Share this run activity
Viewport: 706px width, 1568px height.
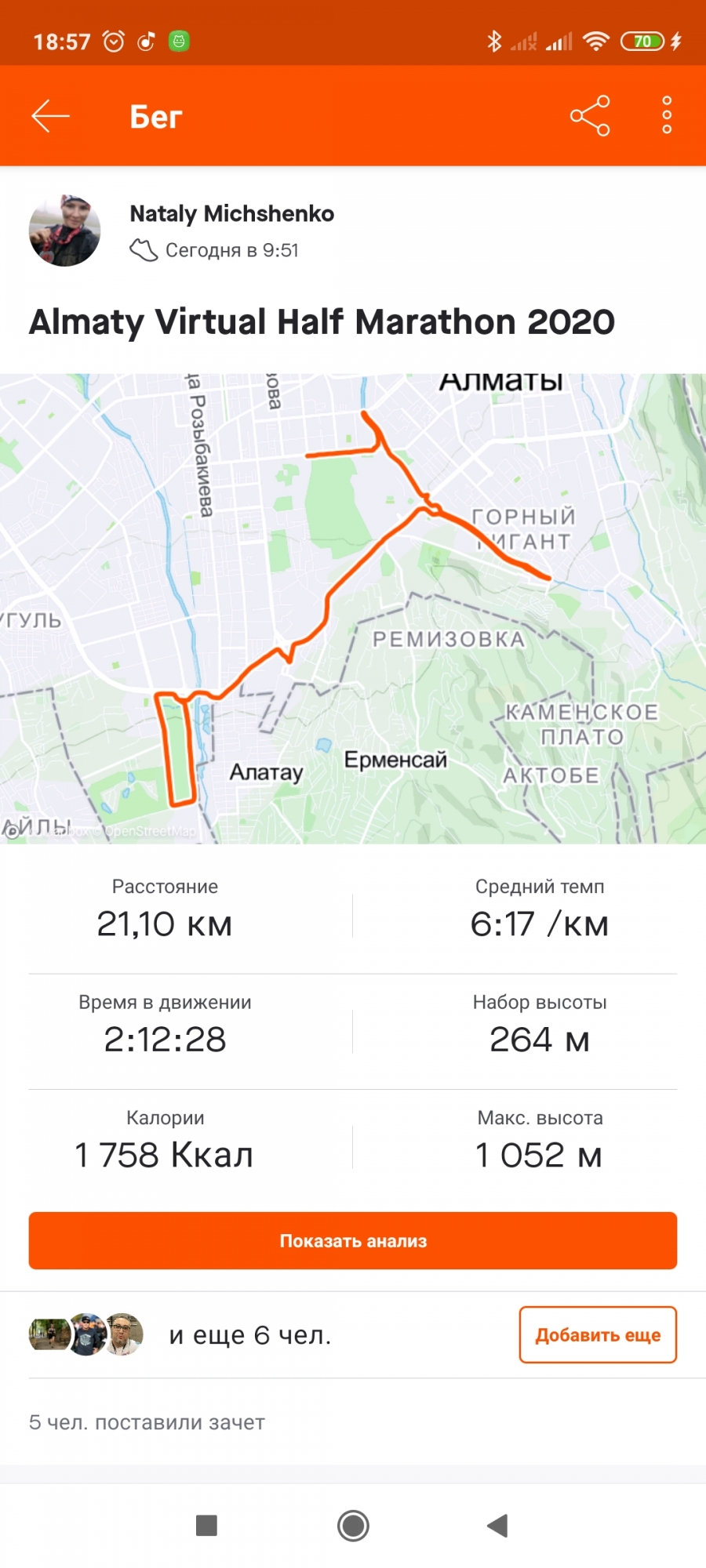pyautogui.click(x=590, y=116)
